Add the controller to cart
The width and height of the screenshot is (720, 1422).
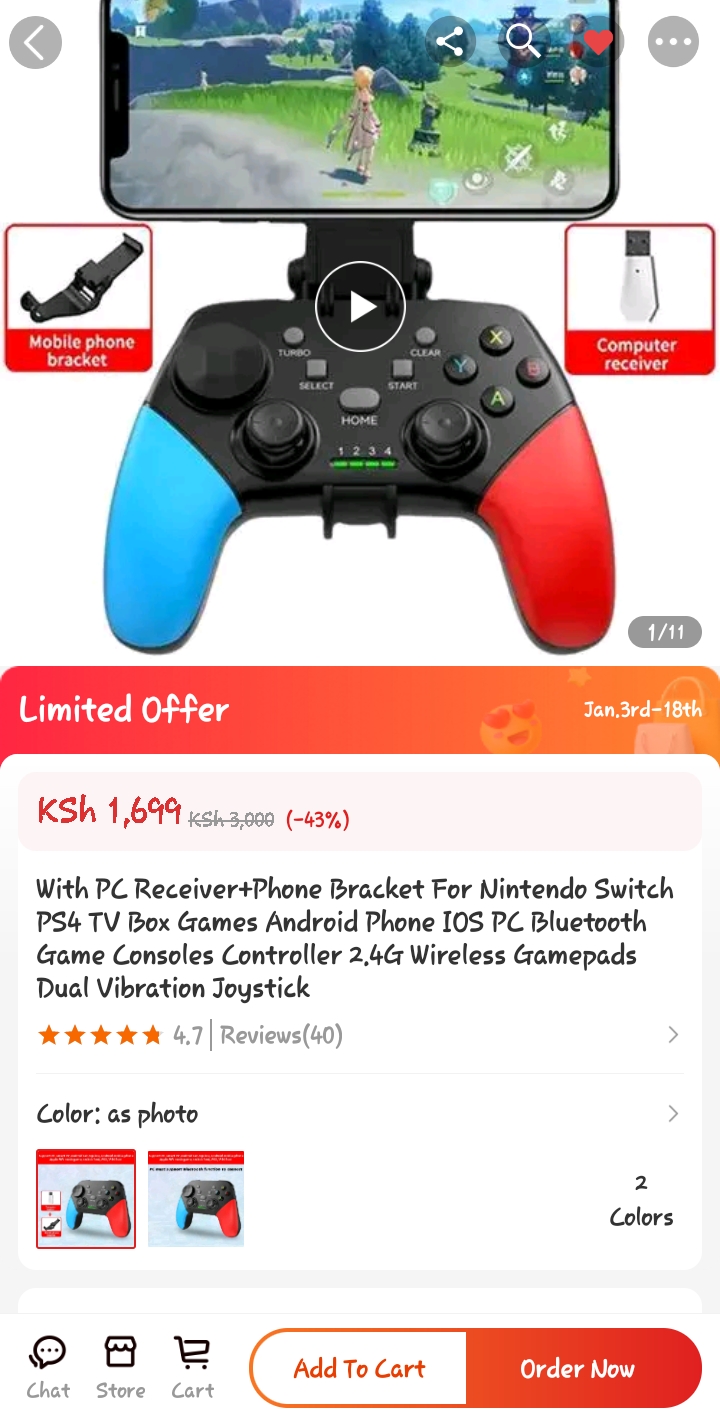359,1368
